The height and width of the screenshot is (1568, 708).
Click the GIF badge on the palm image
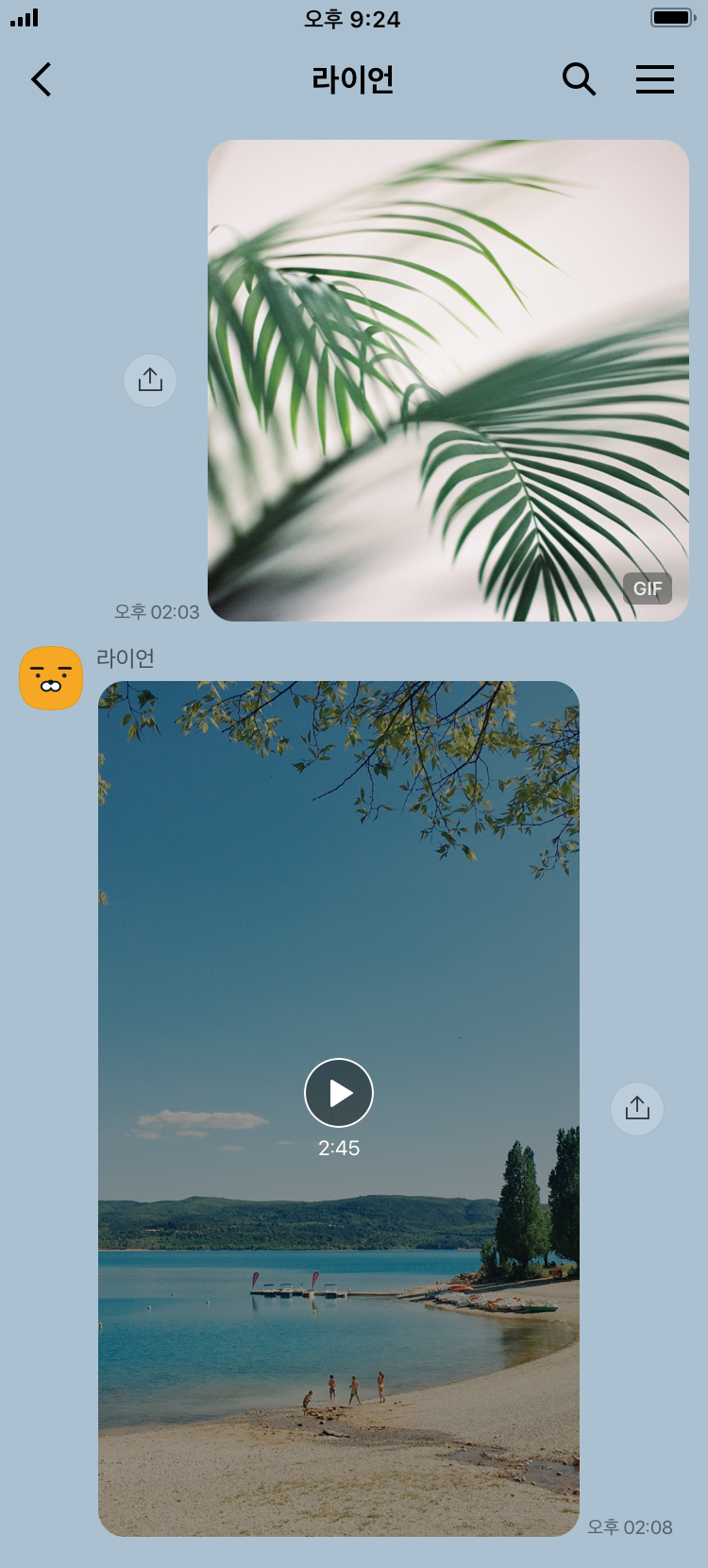(x=648, y=588)
